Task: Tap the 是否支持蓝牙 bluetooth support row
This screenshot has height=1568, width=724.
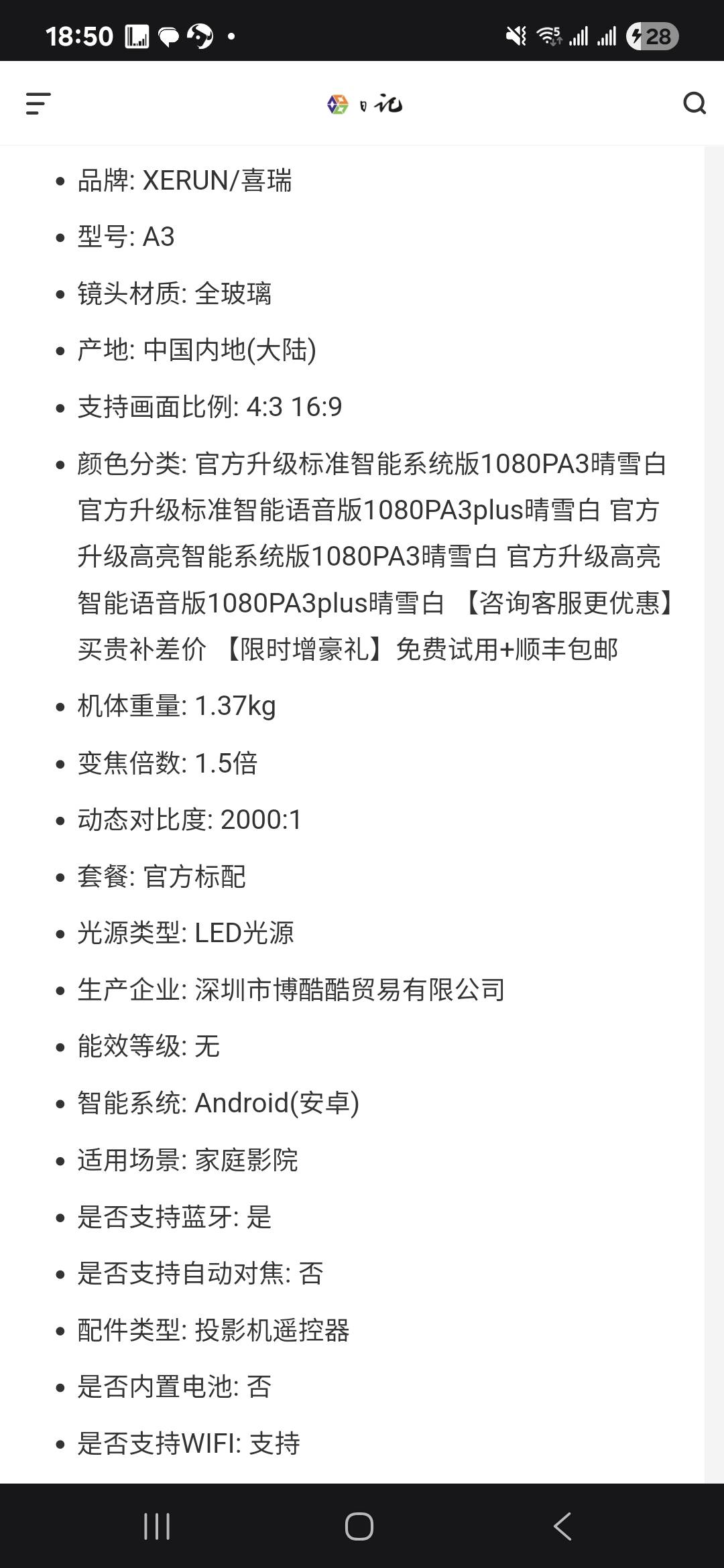Action: click(x=174, y=1218)
